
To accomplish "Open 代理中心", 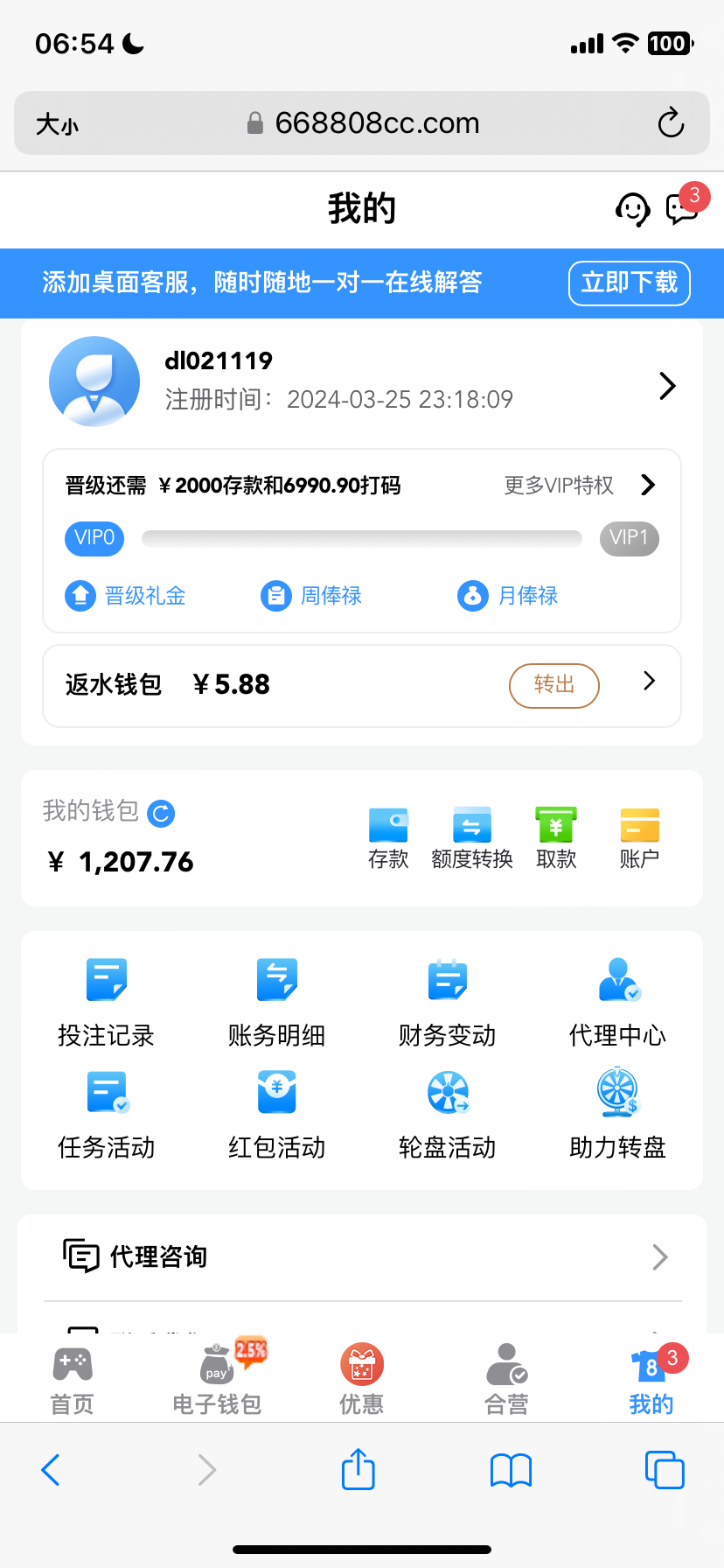I will [x=617, y=1002].
